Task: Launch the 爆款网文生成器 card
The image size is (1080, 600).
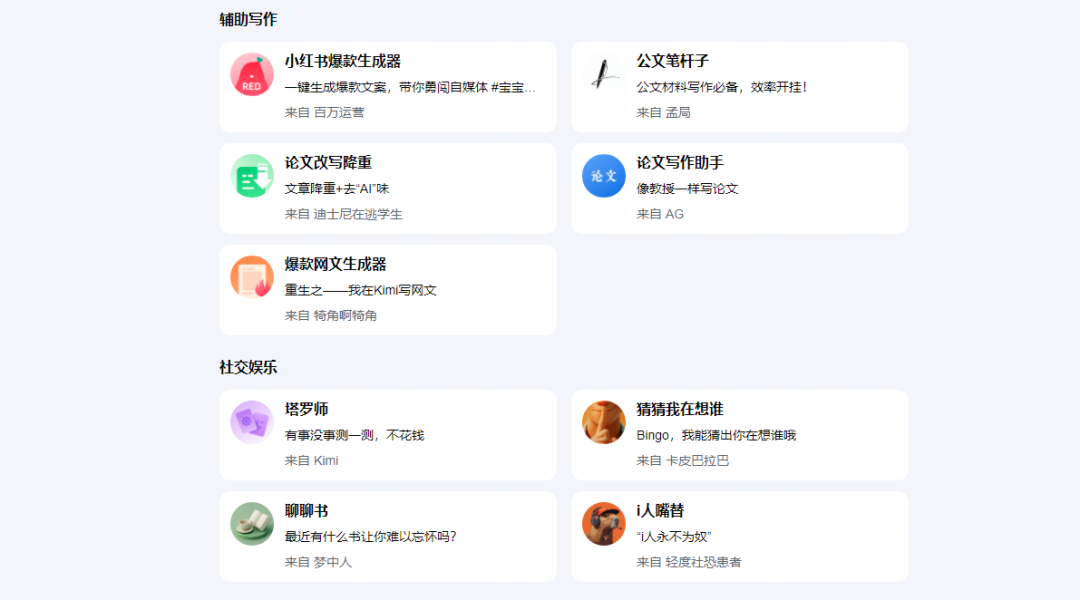Action: click(387, 290)
